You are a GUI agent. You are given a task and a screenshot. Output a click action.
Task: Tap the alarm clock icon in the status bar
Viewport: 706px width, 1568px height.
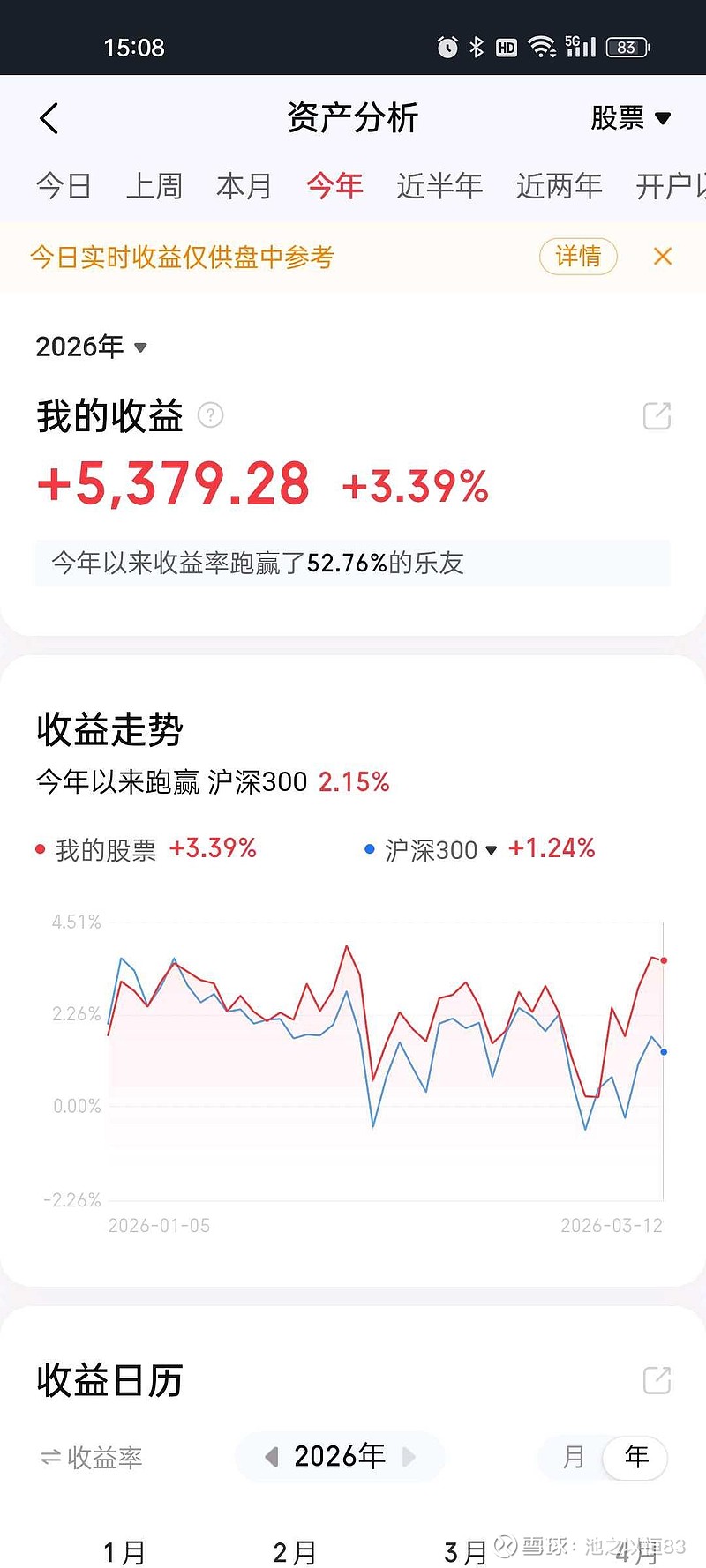(x=447, y=47)
